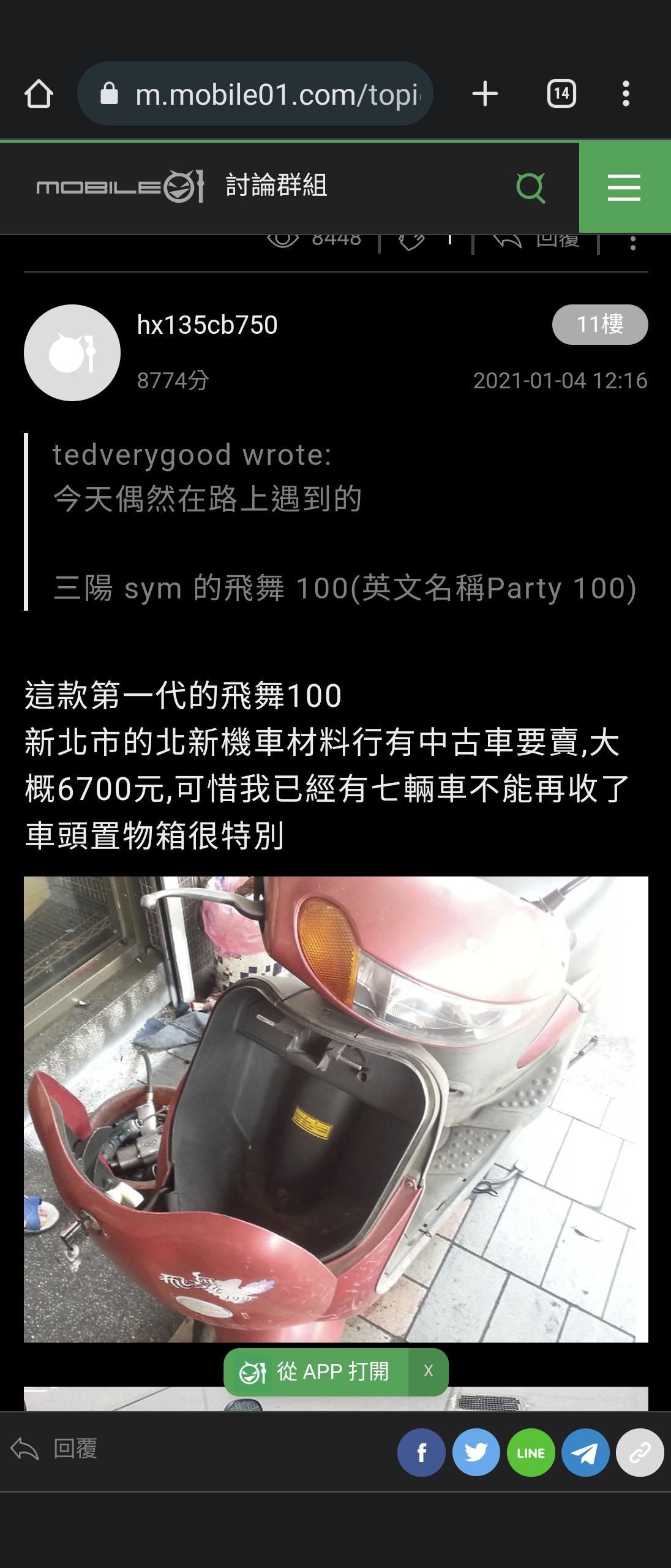Open the green hamburger menu
Image resolution: width=671 pixels, height=1568 pixels.
624,187
